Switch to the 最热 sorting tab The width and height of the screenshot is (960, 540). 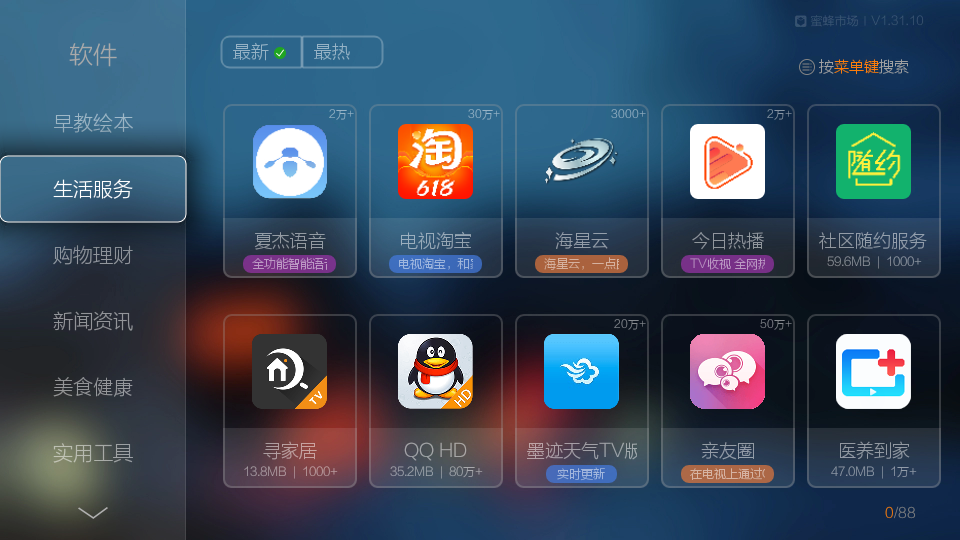coord(341,52)
